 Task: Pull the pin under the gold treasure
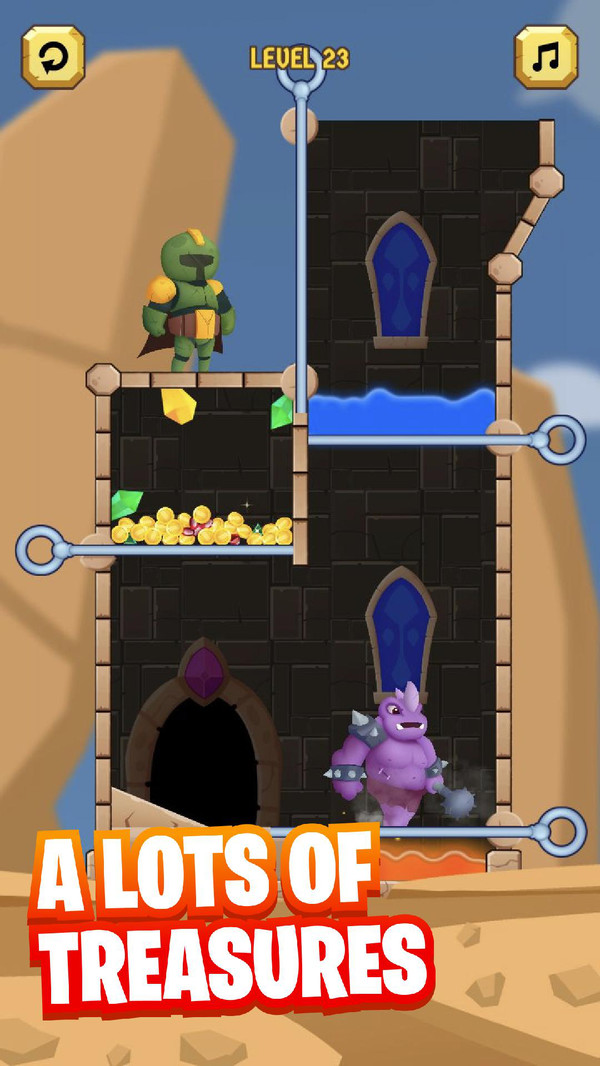[42, 550]
